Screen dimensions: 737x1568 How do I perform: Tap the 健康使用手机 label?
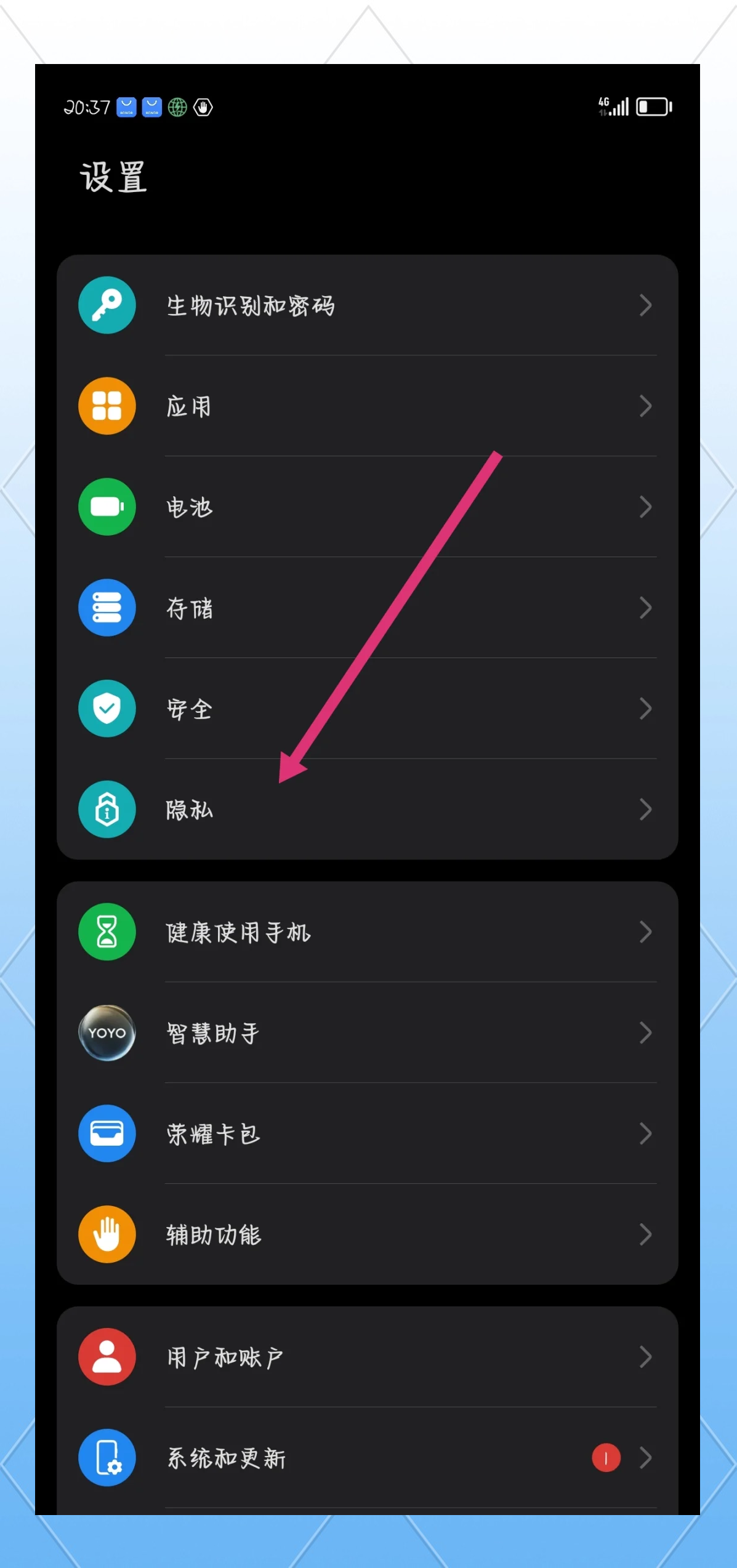[238, 931]
